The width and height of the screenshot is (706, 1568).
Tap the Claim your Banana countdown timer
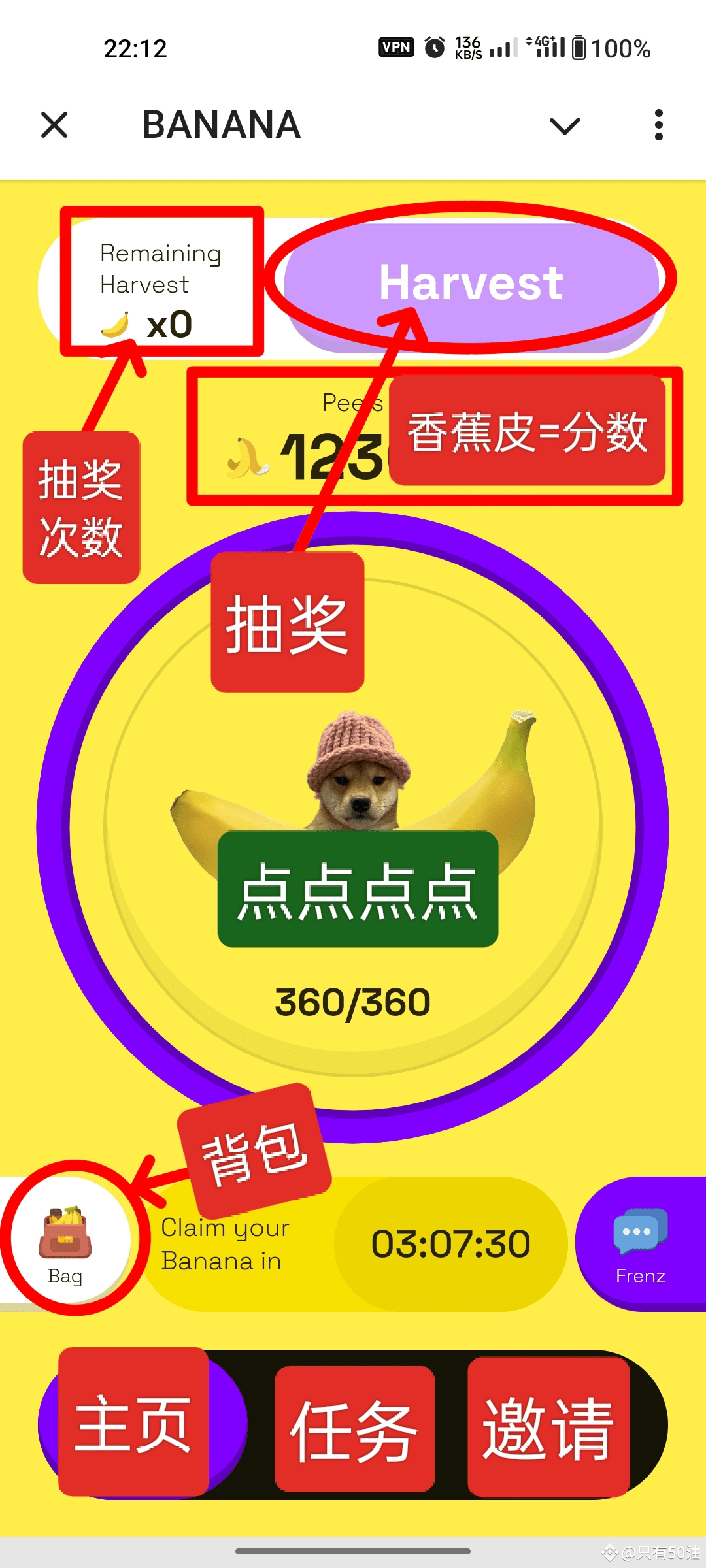pyautogui.click(x=450, y=1244)
